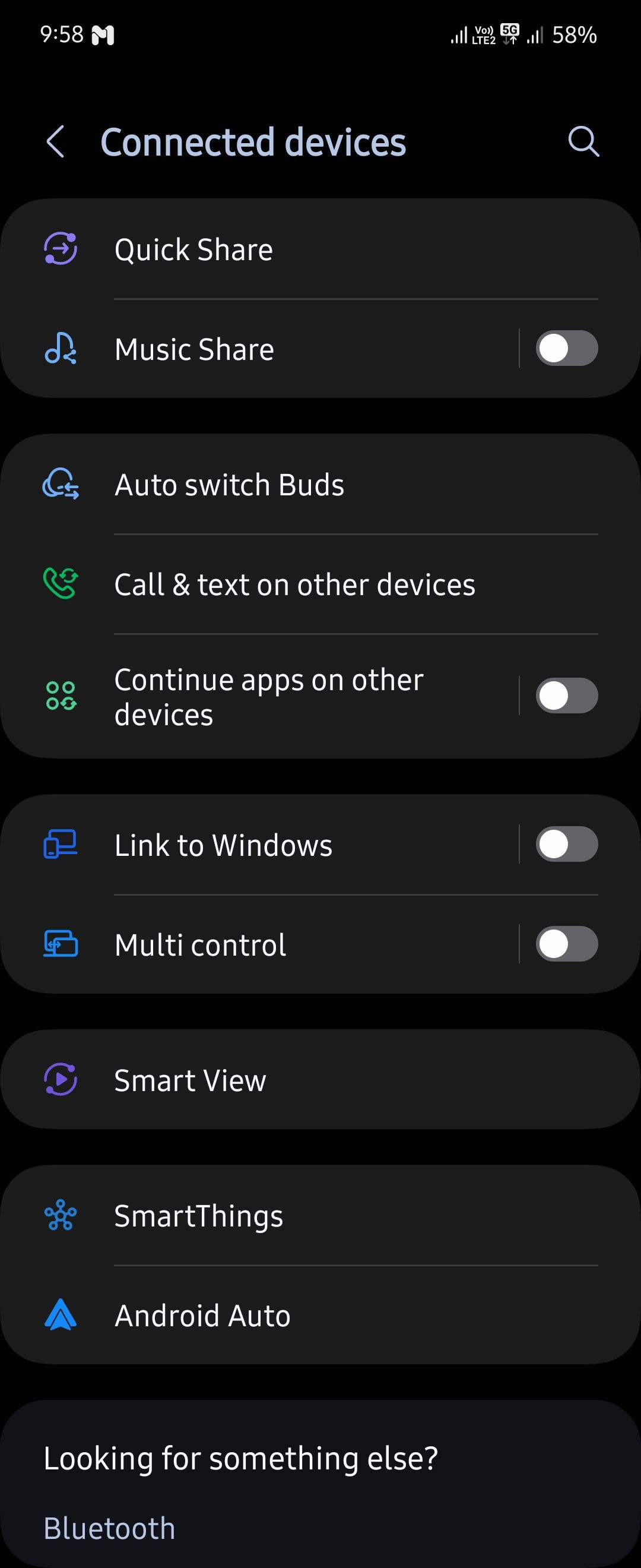The width and height of the screenshot is (641, 1568).
Task: Toggle the Link to Windows switch
Action: click(x=566, y=844)
